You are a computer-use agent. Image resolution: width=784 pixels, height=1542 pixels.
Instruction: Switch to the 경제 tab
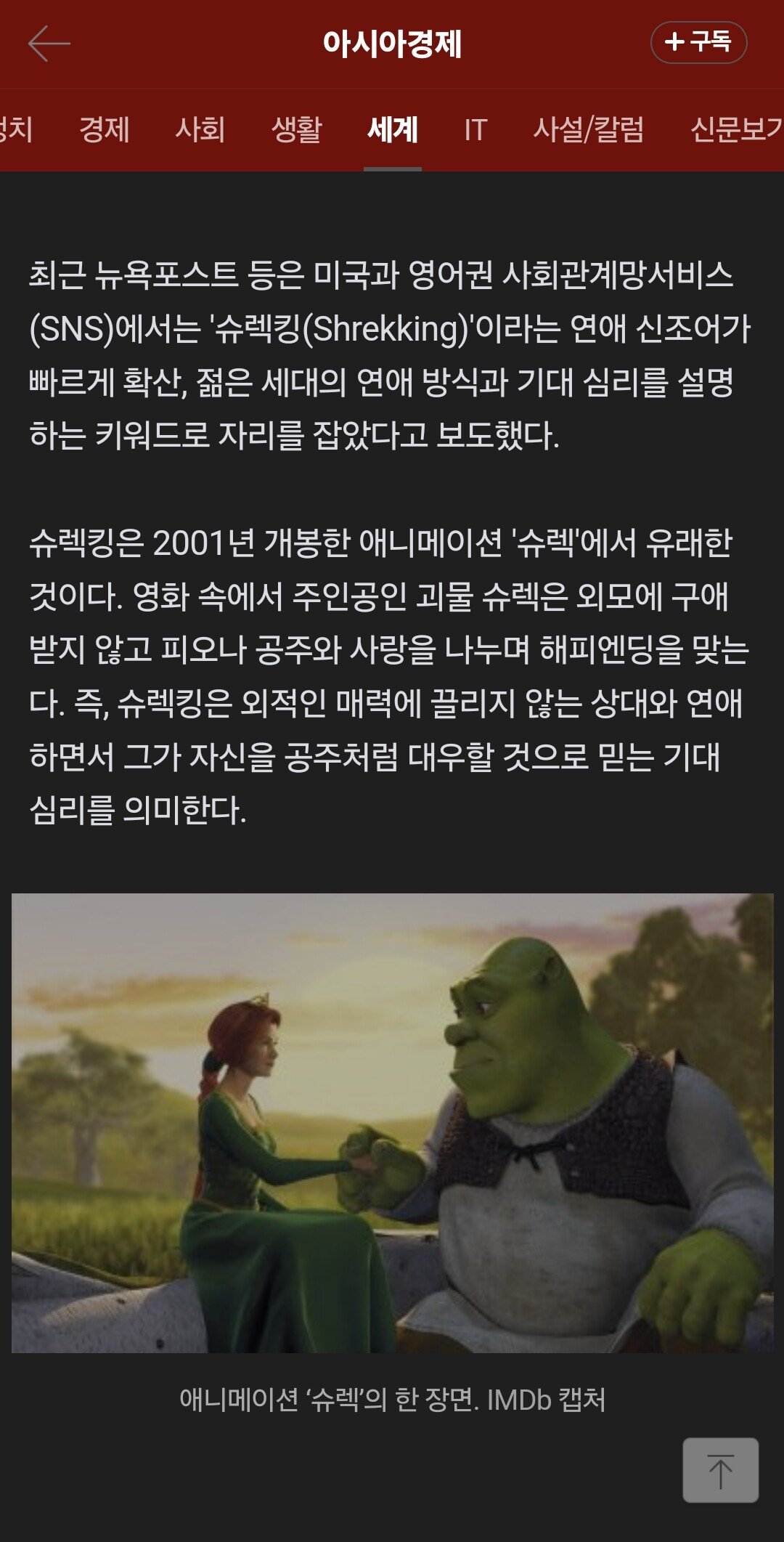coord(105,130)
